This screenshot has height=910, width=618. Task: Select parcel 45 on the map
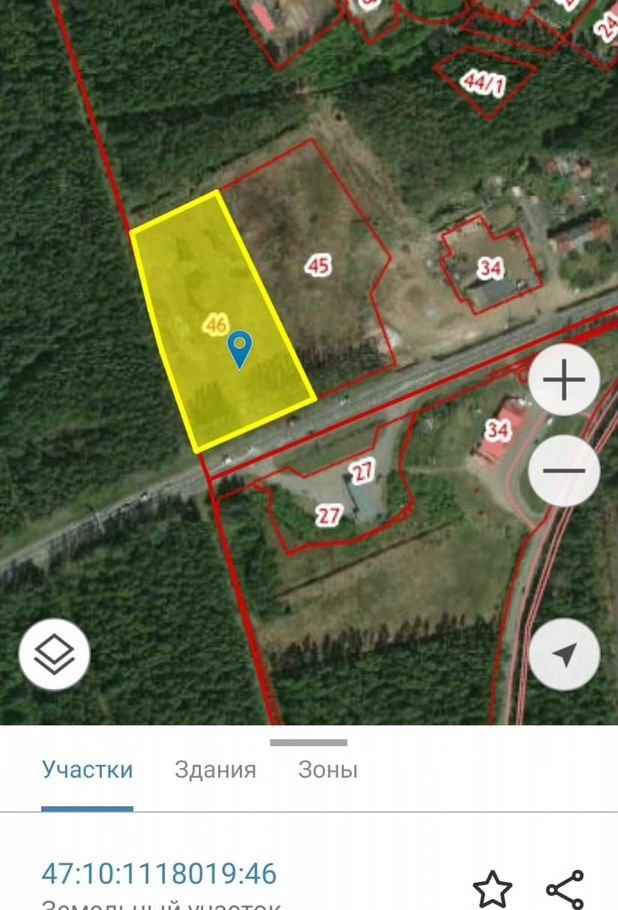click(318, 266)
